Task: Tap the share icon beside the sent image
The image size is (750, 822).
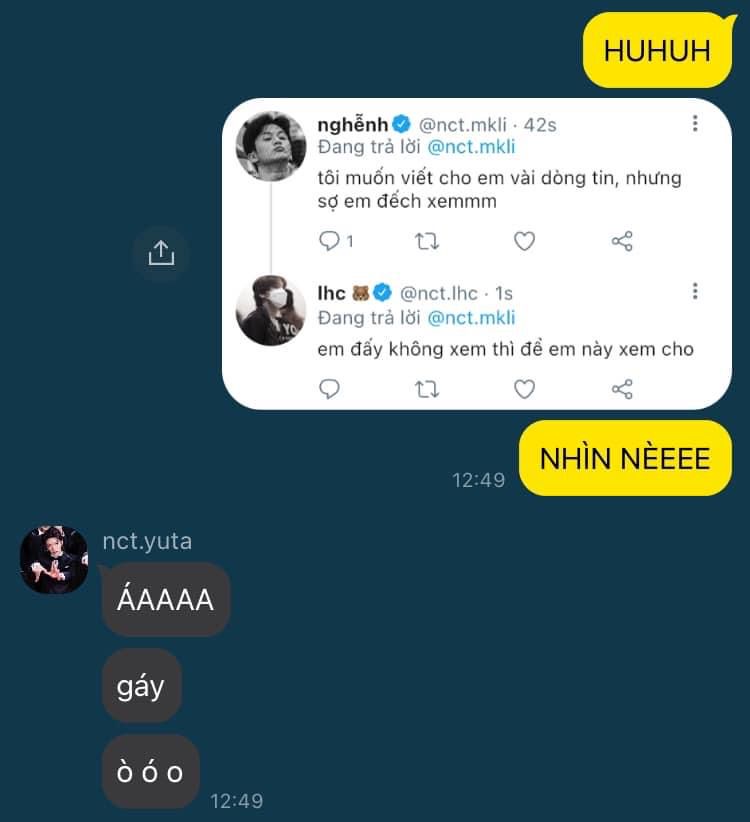Action: pos(161,253)
